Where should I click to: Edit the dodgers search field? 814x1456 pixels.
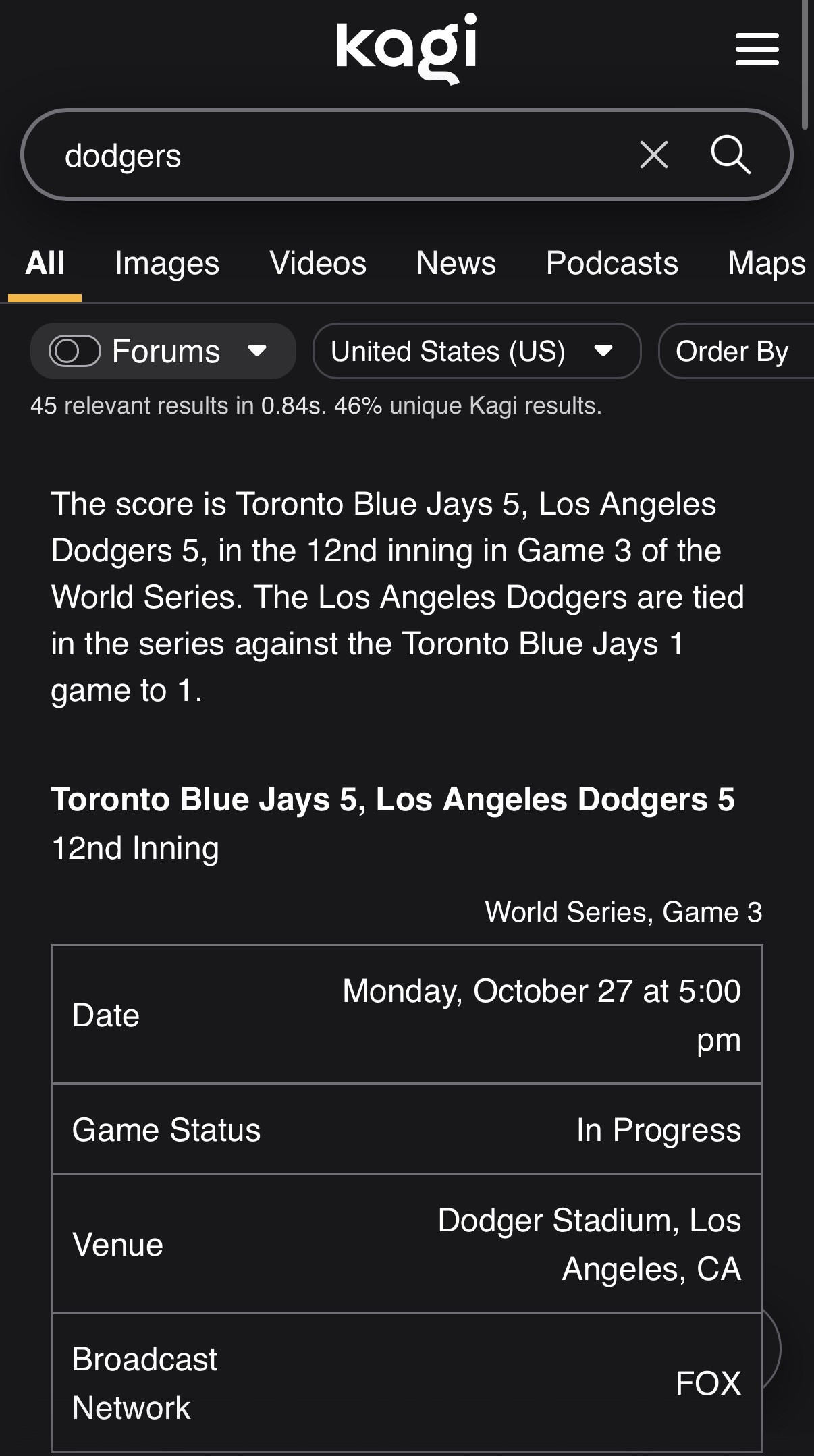337,156
